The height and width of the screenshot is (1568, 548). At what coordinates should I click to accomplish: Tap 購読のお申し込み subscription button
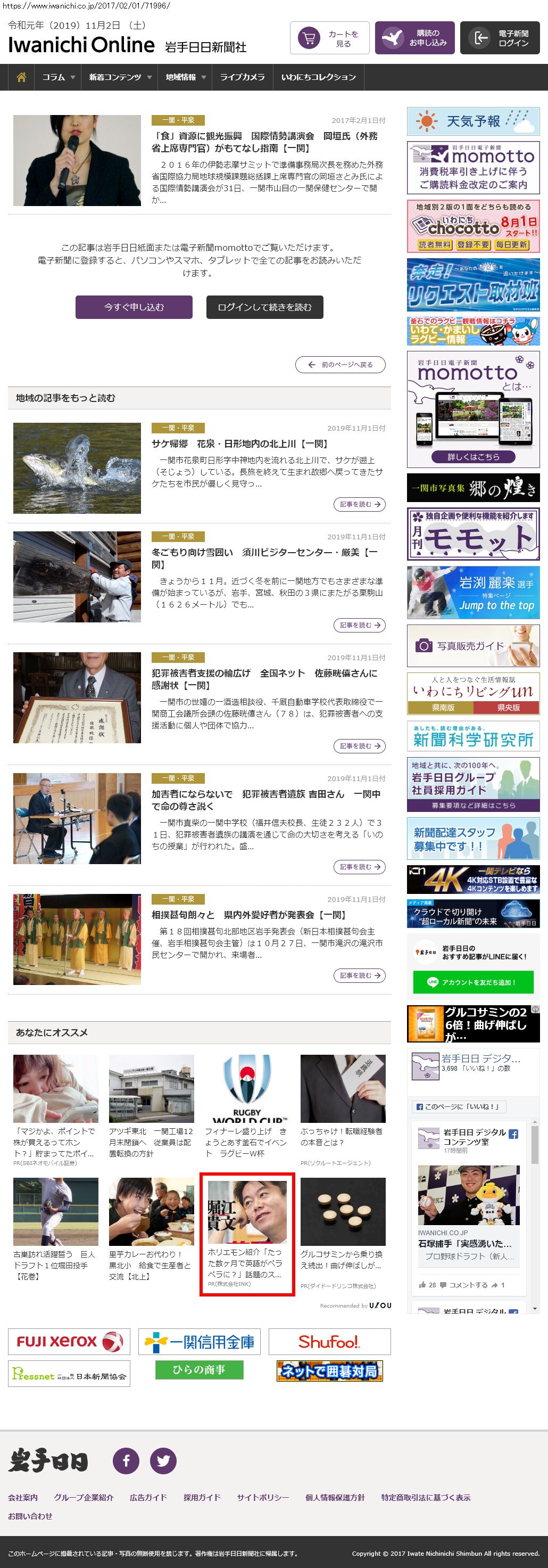414,38
